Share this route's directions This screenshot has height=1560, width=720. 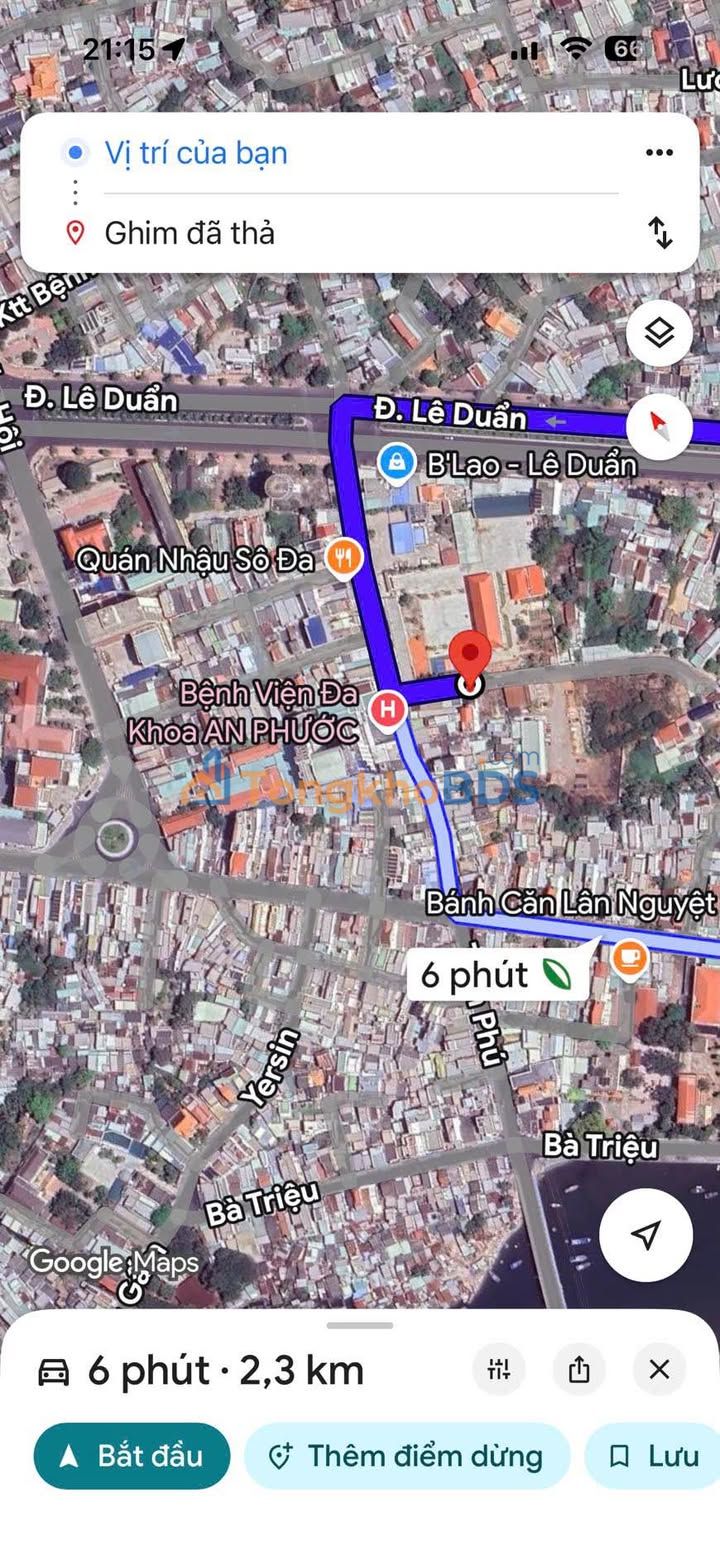point(579,1370)
